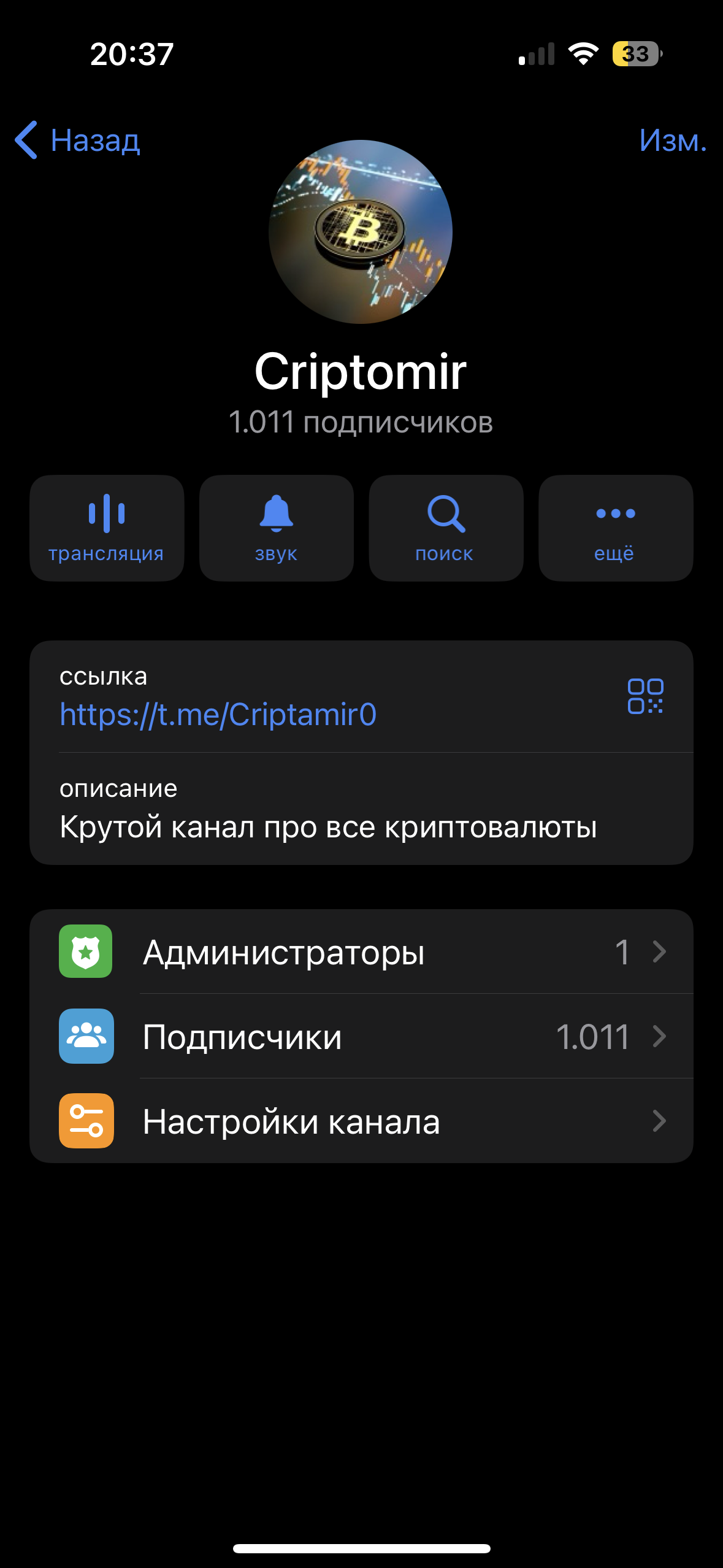This screenshot has height=1568, width=723.
Task: Open Настройки канала
Action: pos(361,1121)
